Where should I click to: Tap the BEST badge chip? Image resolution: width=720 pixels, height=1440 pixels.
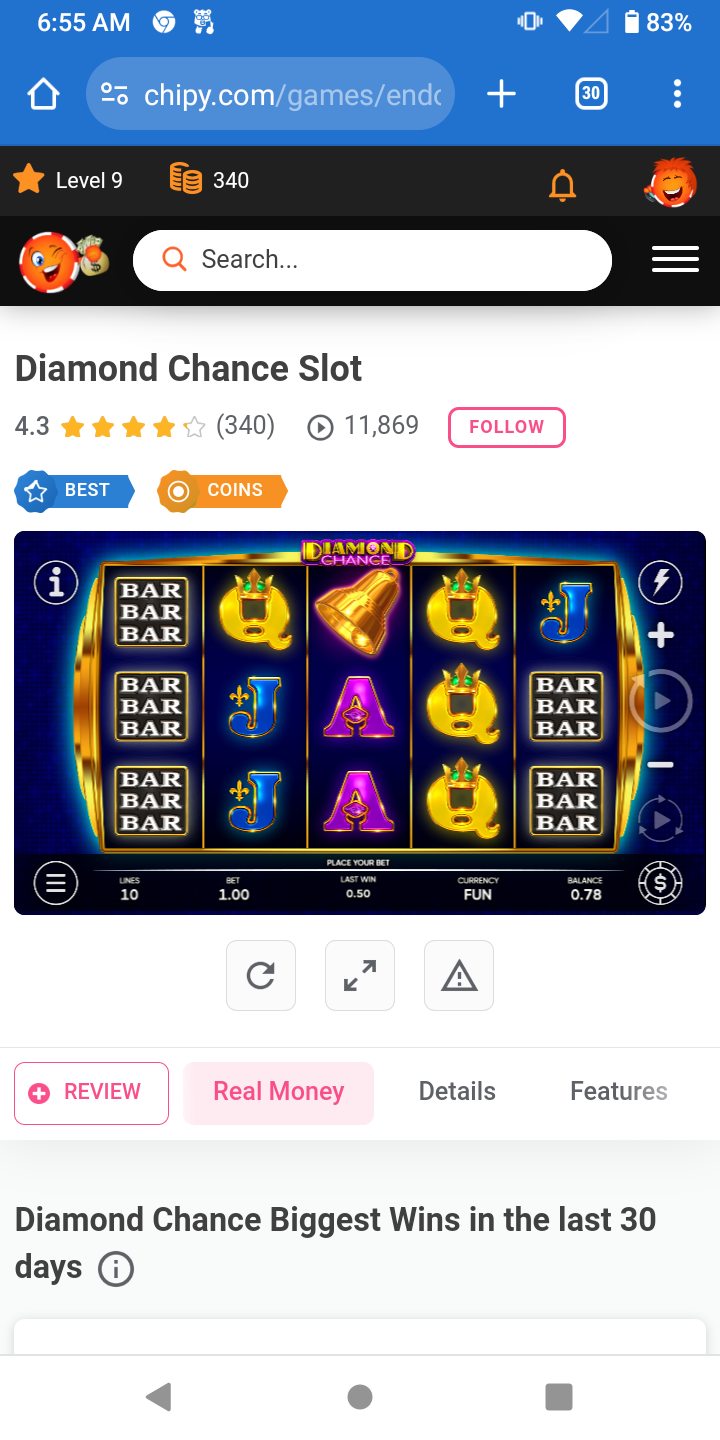(x=75, y=491)
